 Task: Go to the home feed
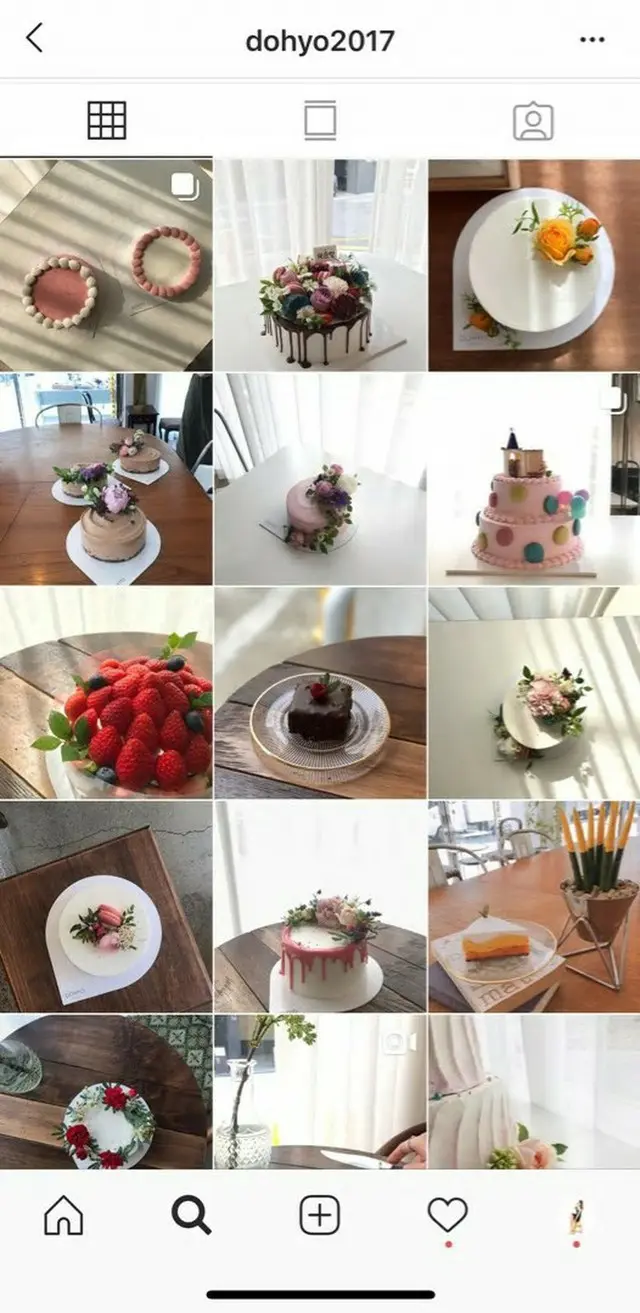64,1216
